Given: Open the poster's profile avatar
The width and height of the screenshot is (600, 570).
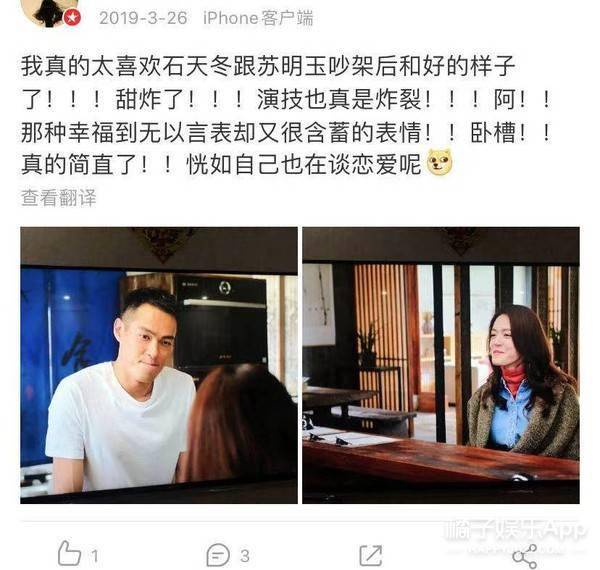Looking at the screenshot, I should [52, 12].
